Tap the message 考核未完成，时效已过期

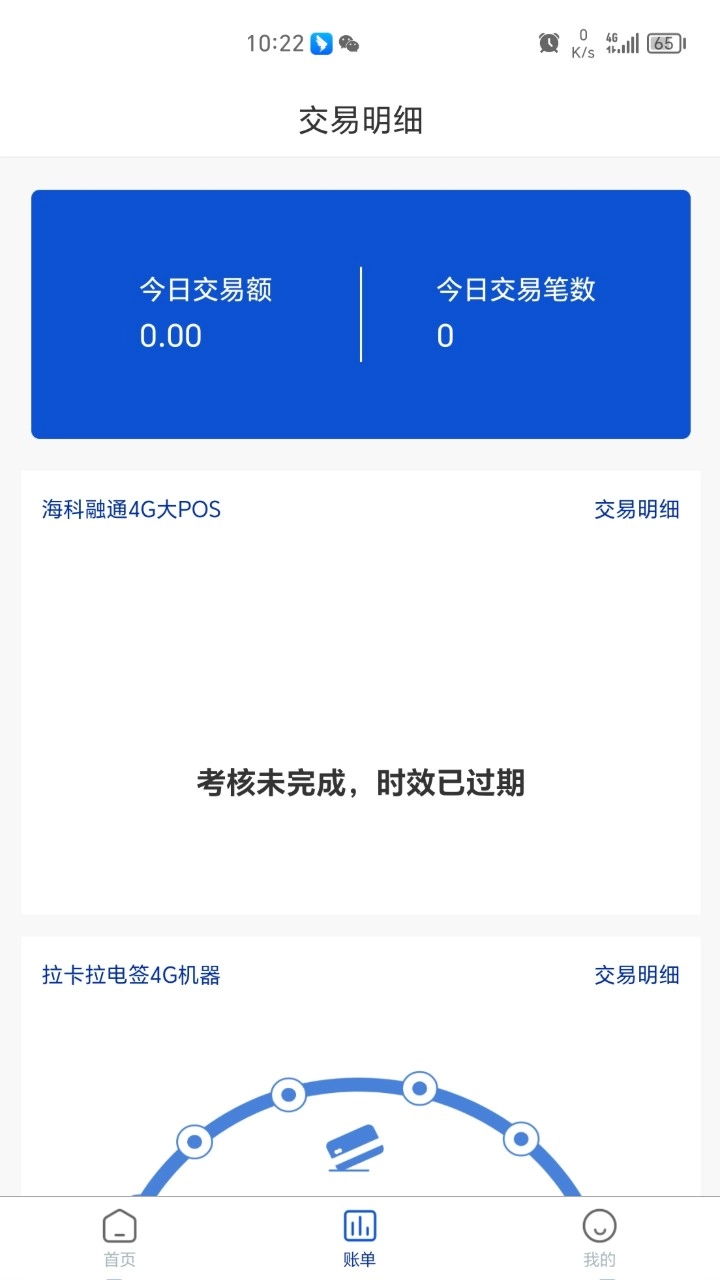pos(360,785)
